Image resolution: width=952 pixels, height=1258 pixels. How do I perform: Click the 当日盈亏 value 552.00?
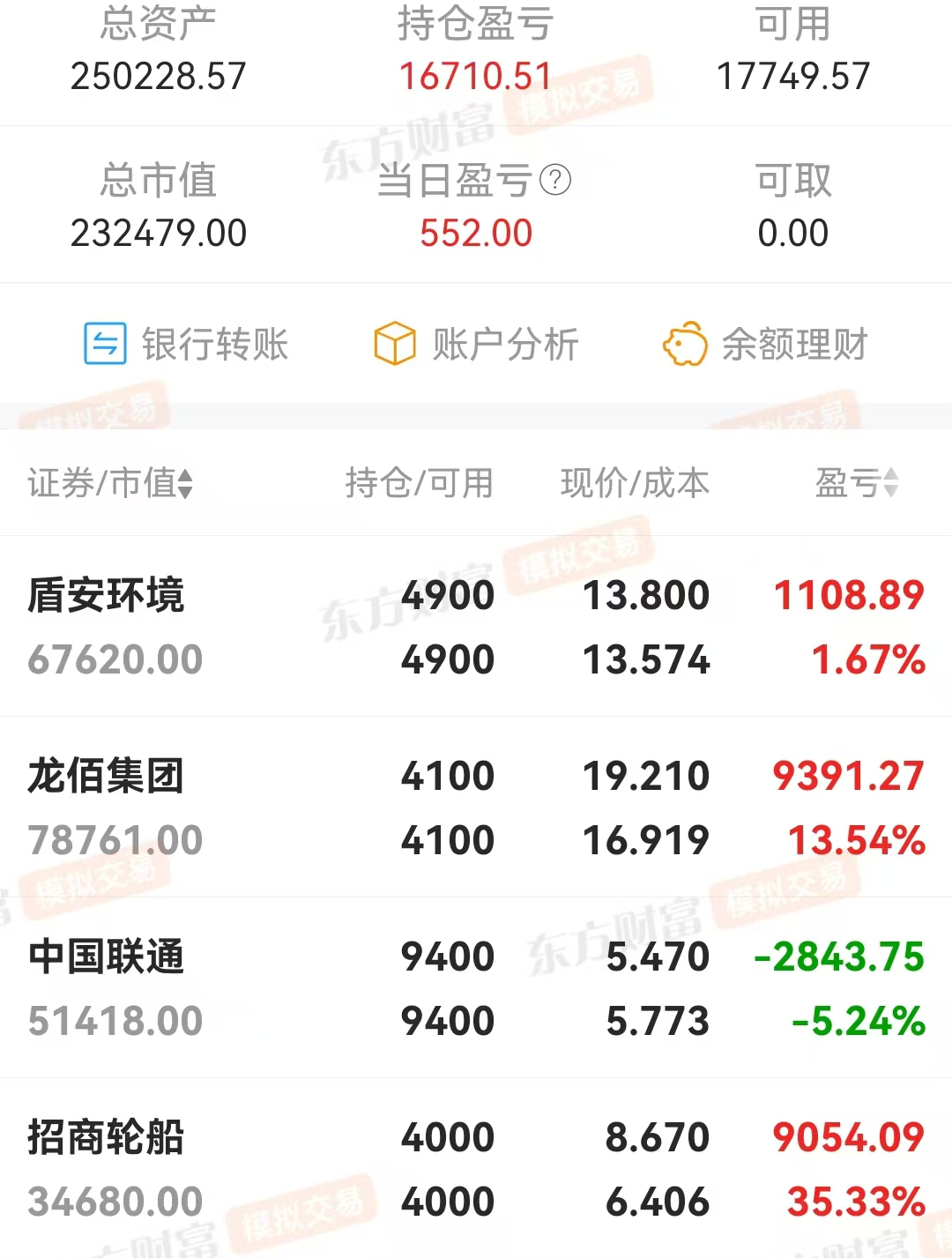(x=474, y=233)
